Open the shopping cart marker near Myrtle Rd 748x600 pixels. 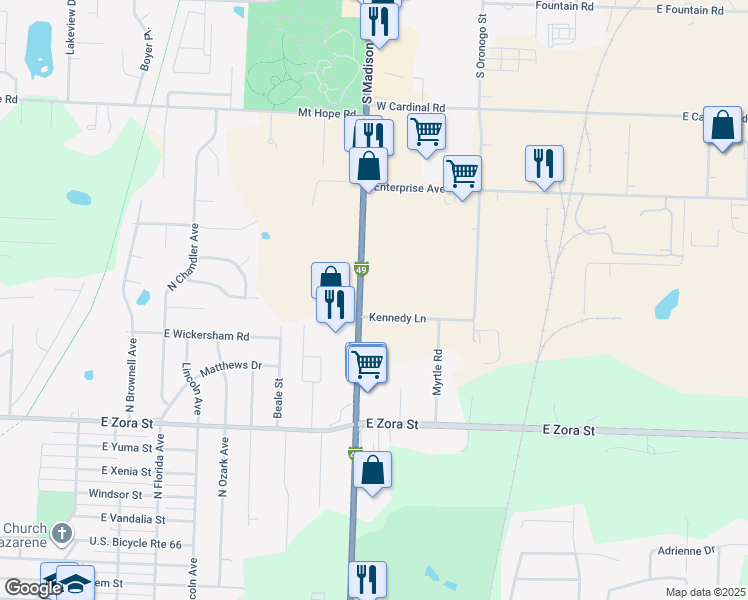click(368, 364)
